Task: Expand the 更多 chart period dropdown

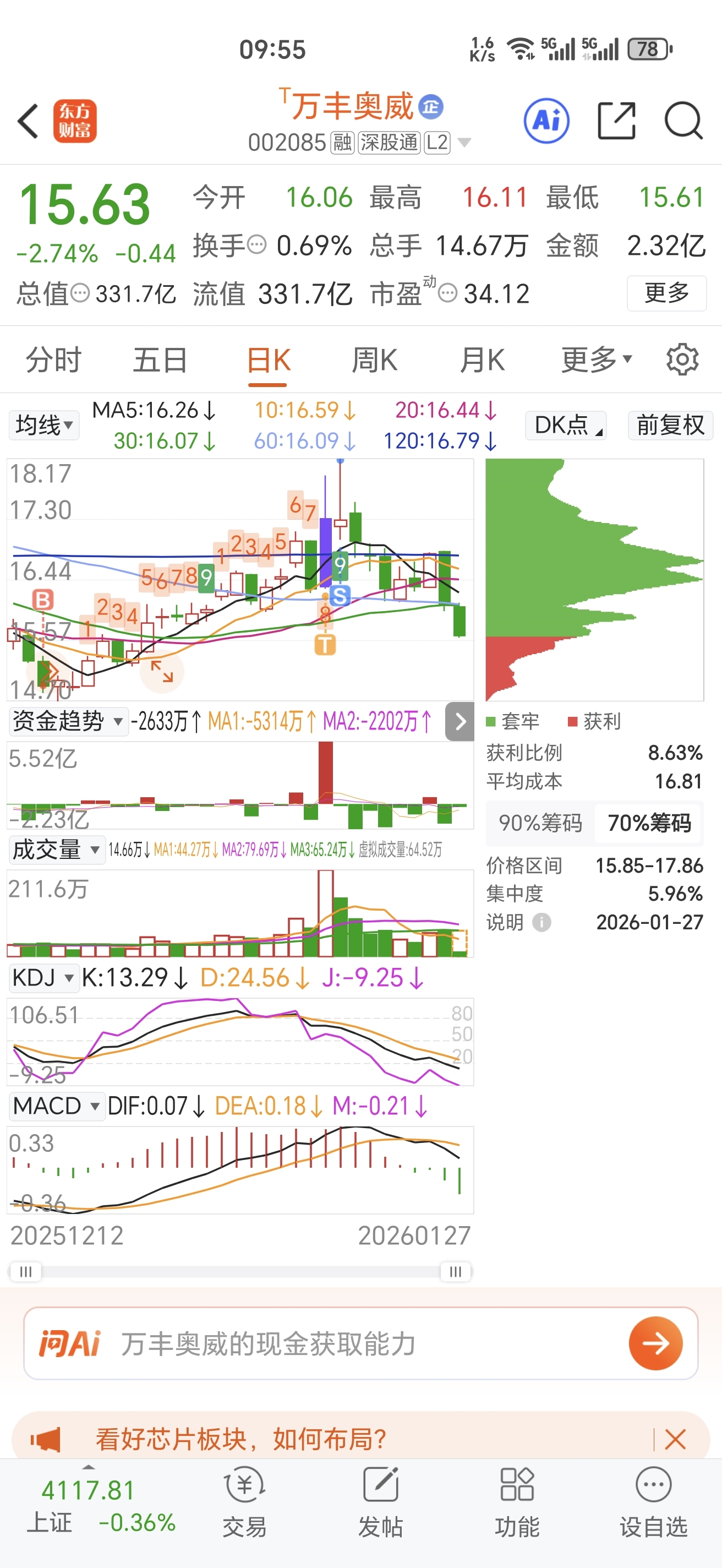Action: click(597, 360)
